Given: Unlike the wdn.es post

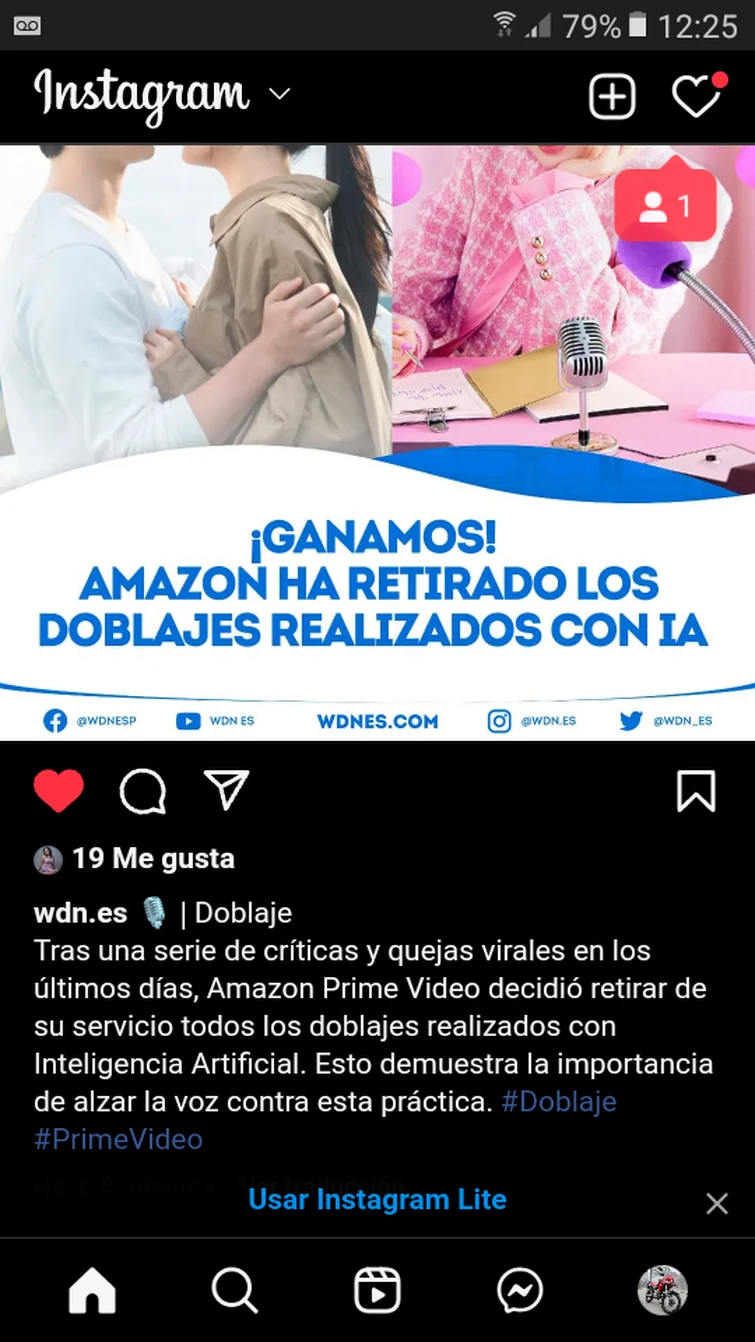Looking at the screenshot, I should point(59,792).
